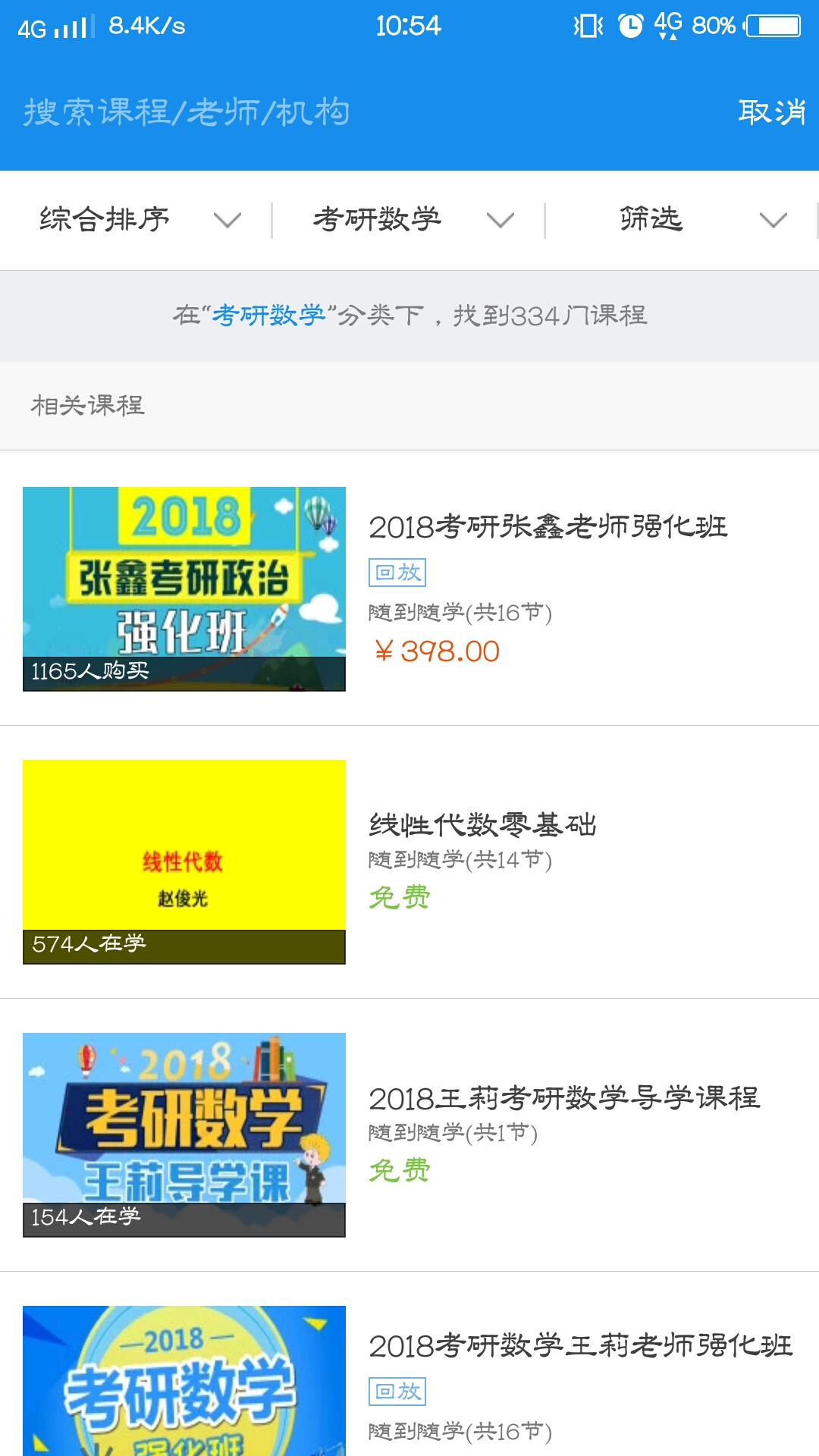Click the 回放 badge on 王莉老师强化班 course
The image size is (819, 1456).
click(x=397, y=1391)
